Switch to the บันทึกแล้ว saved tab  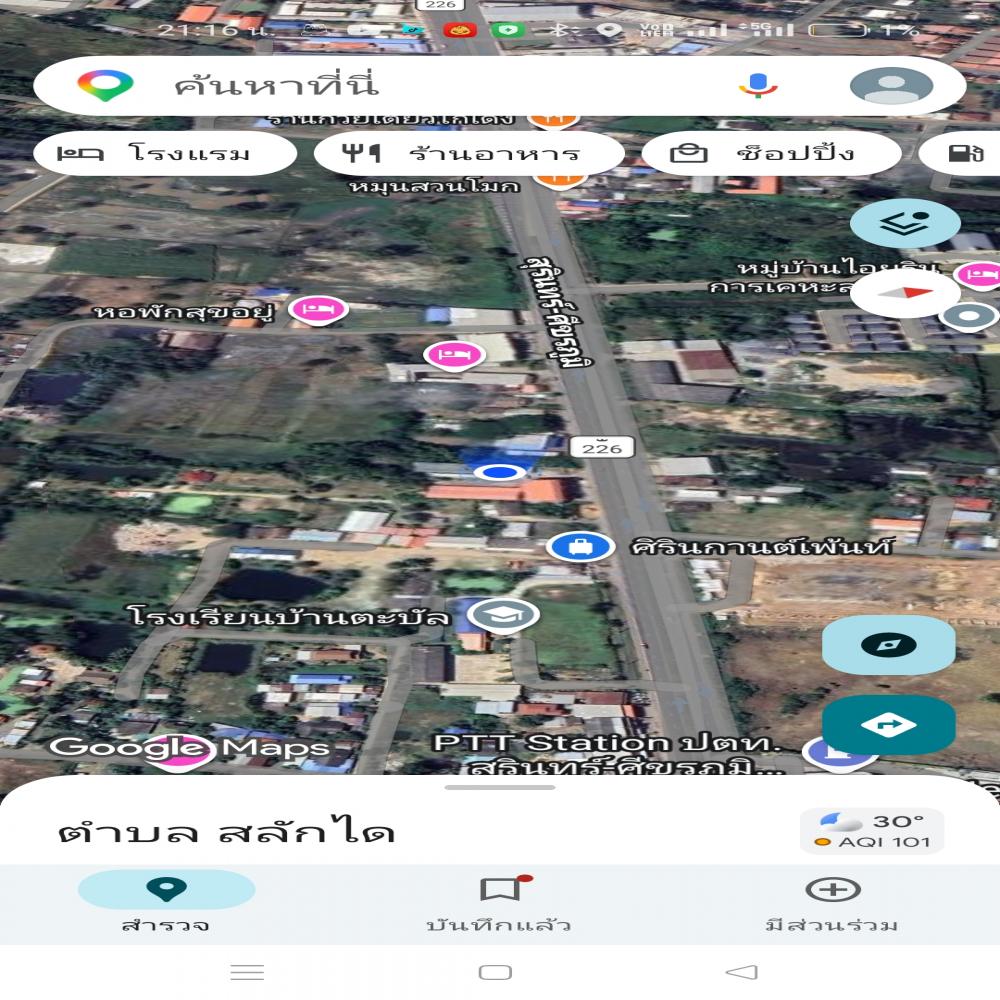[x=499, y=903]
